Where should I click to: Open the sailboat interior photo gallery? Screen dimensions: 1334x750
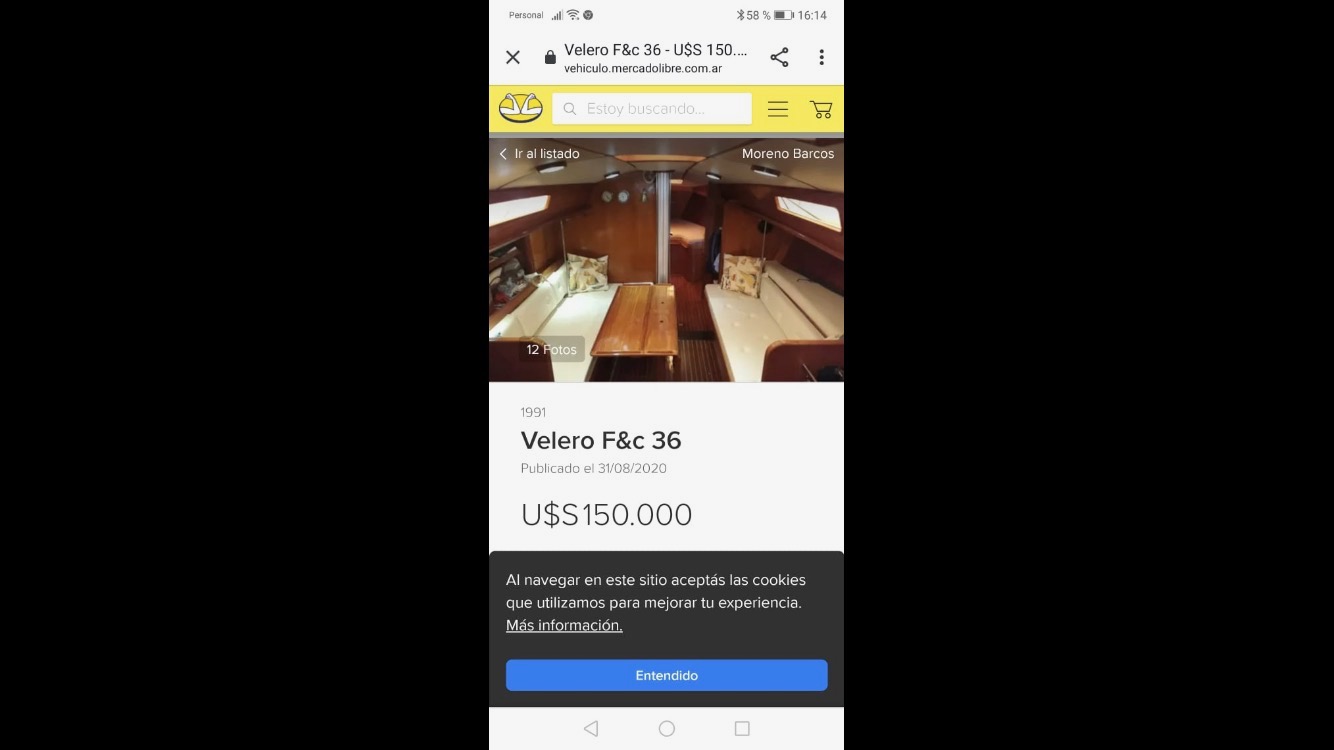coord(666,260)
